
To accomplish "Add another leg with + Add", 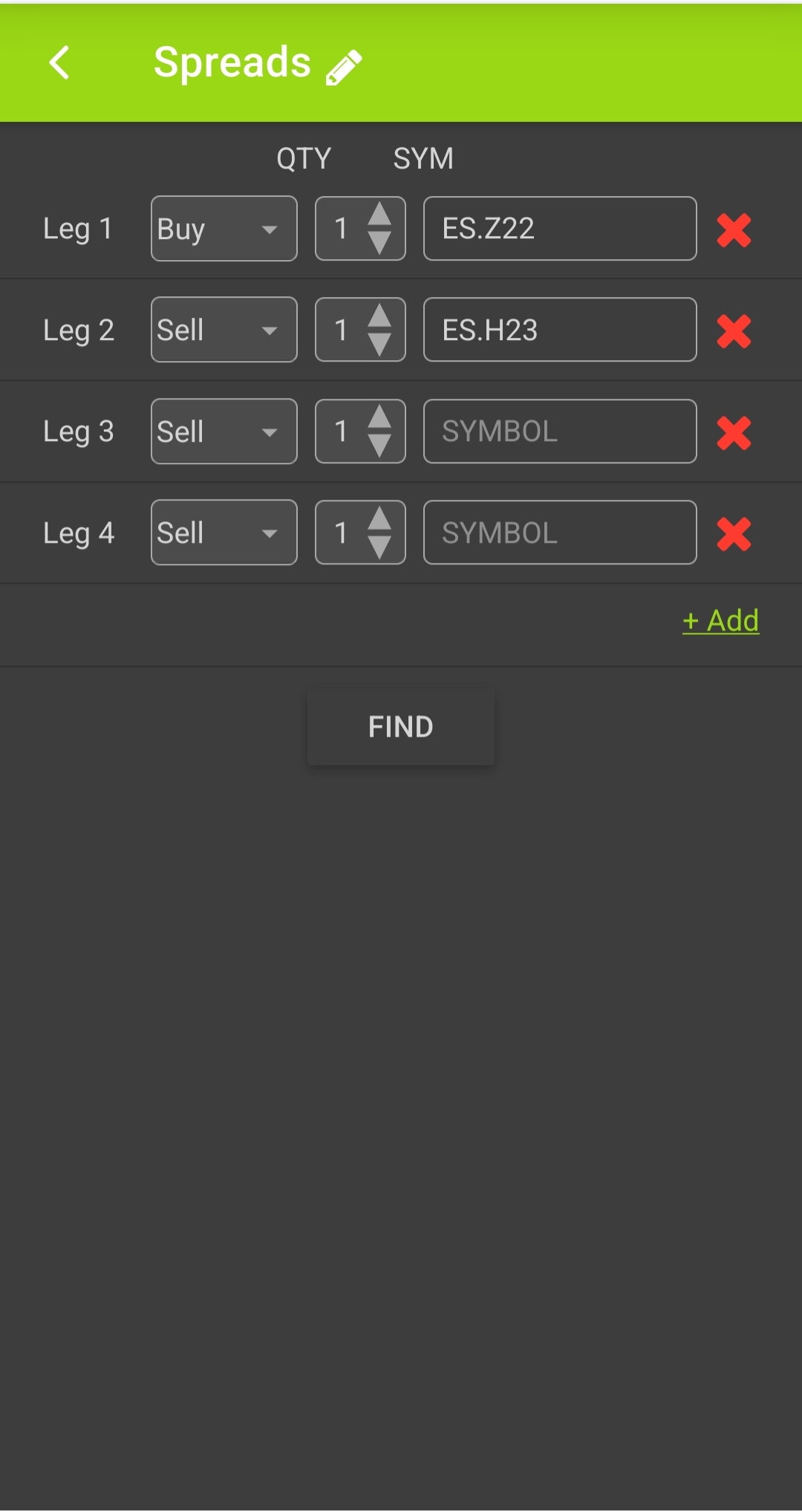I will click(721, 621).
